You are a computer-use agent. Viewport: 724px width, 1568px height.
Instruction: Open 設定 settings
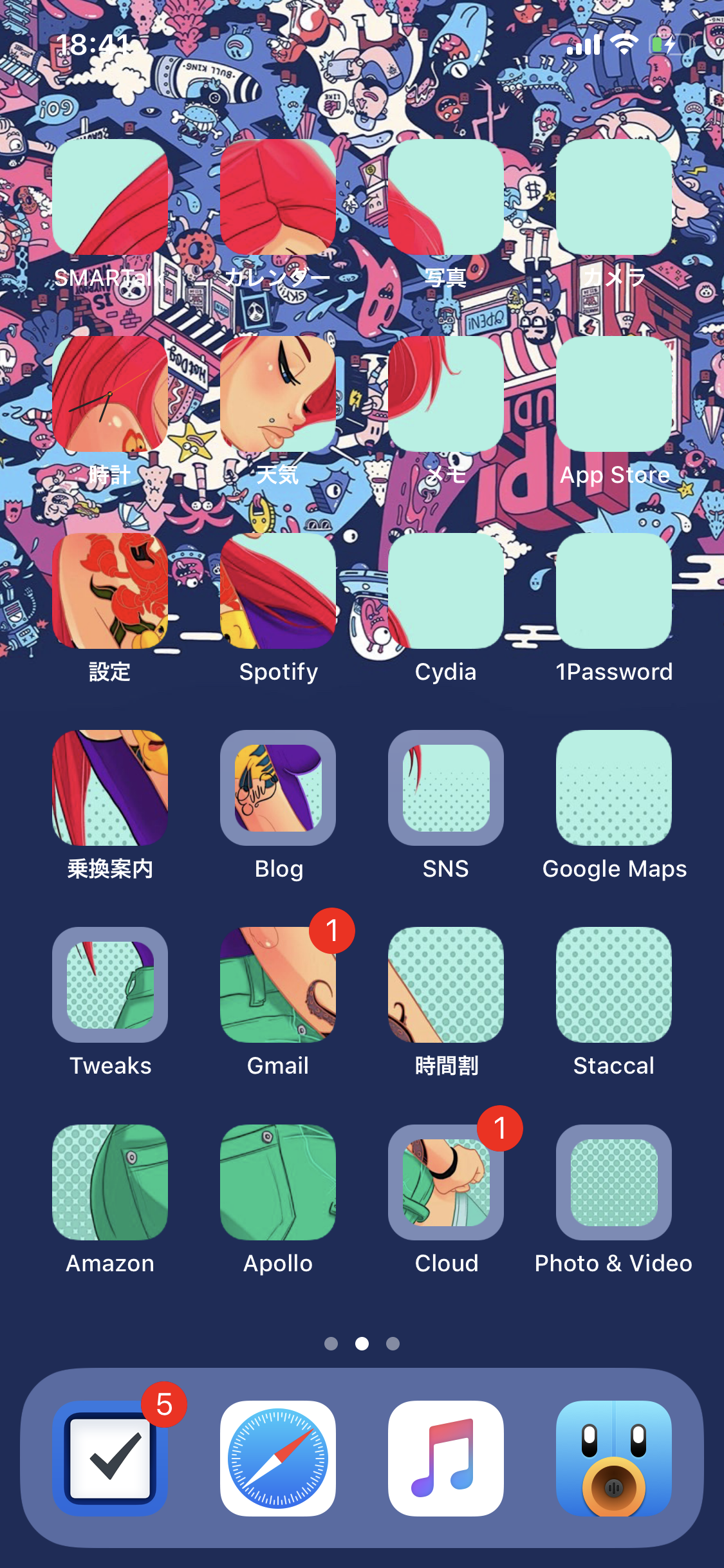(x=110, y=591)
